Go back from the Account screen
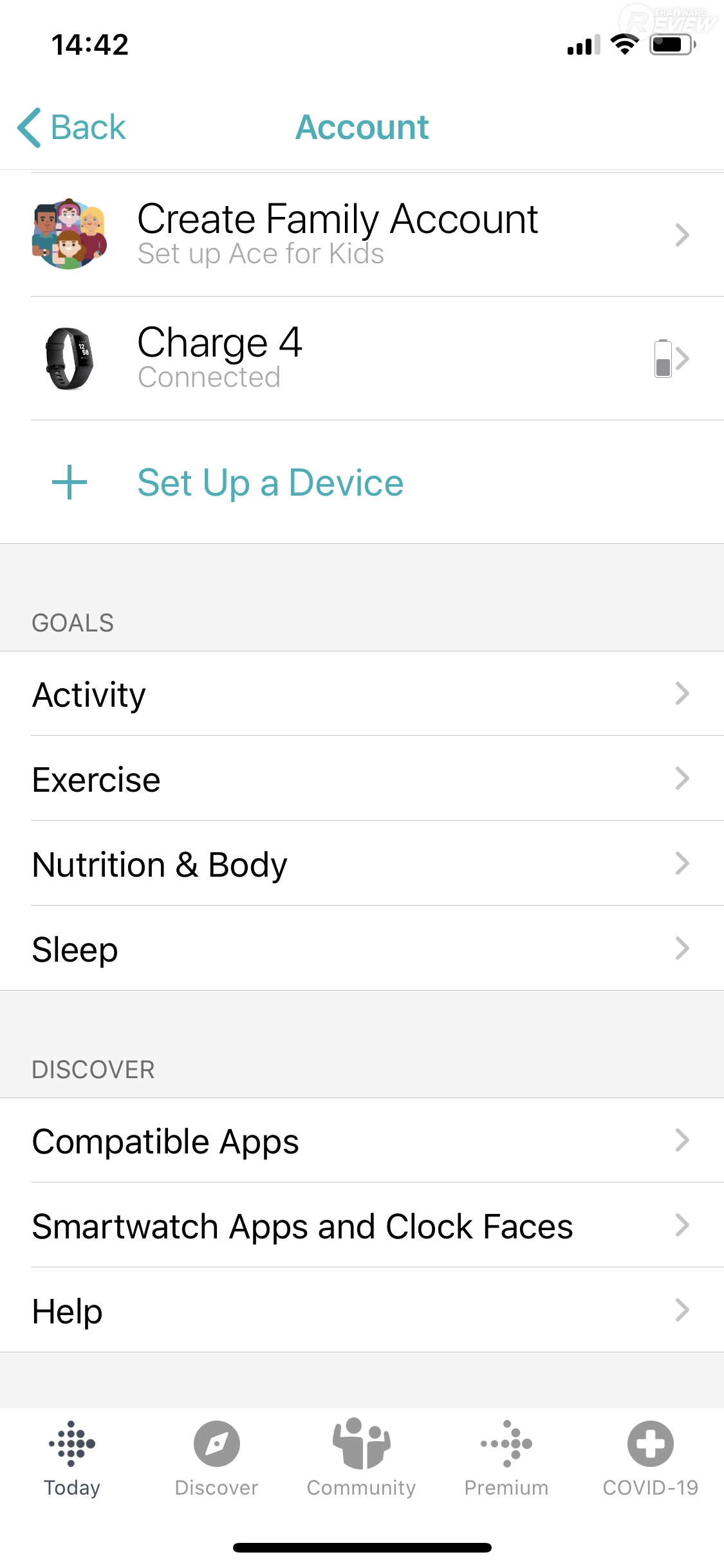The image size is (724, 1568). [72, 127]
